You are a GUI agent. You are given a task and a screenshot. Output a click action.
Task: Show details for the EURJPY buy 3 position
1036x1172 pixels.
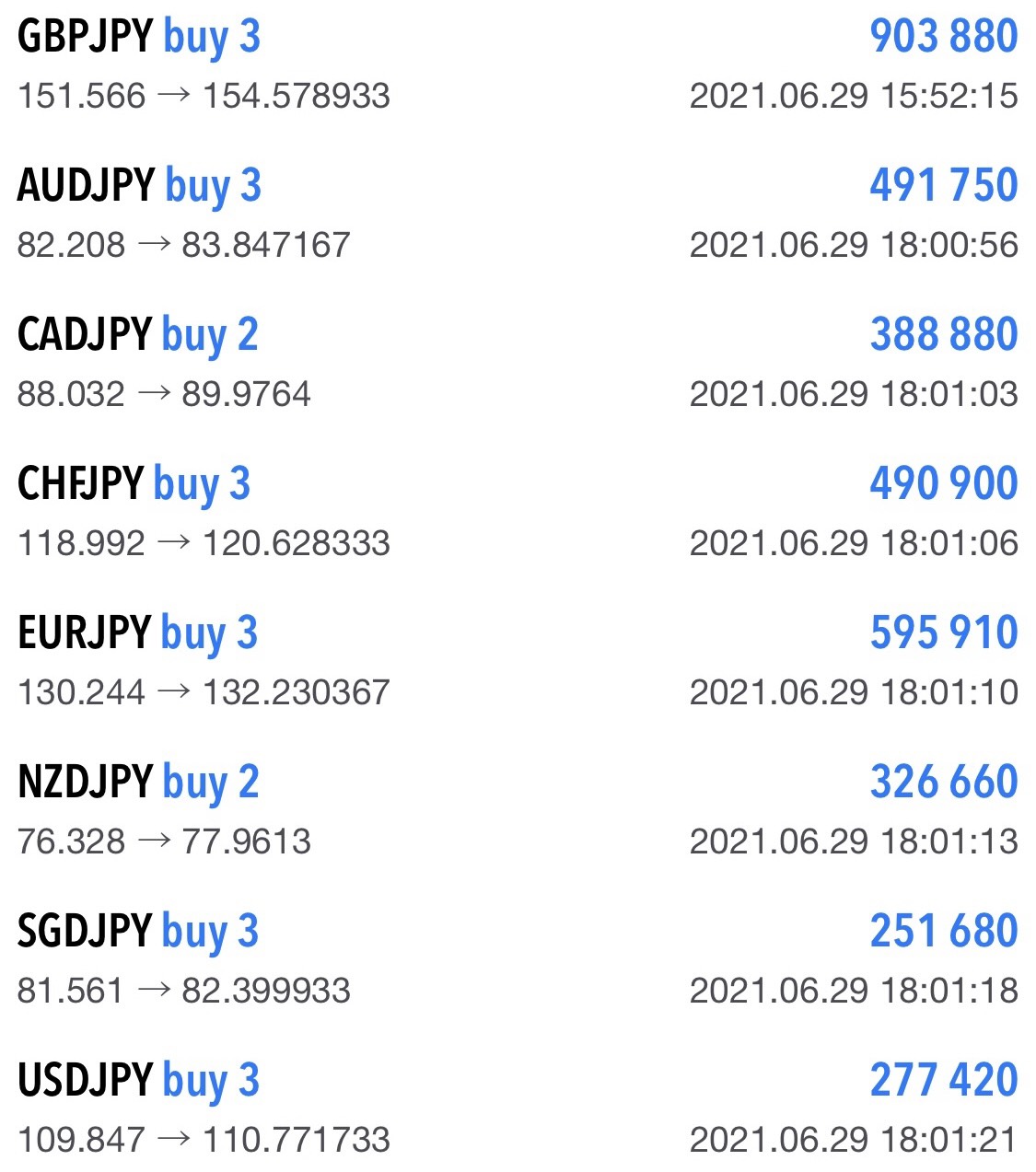(516, 662)
